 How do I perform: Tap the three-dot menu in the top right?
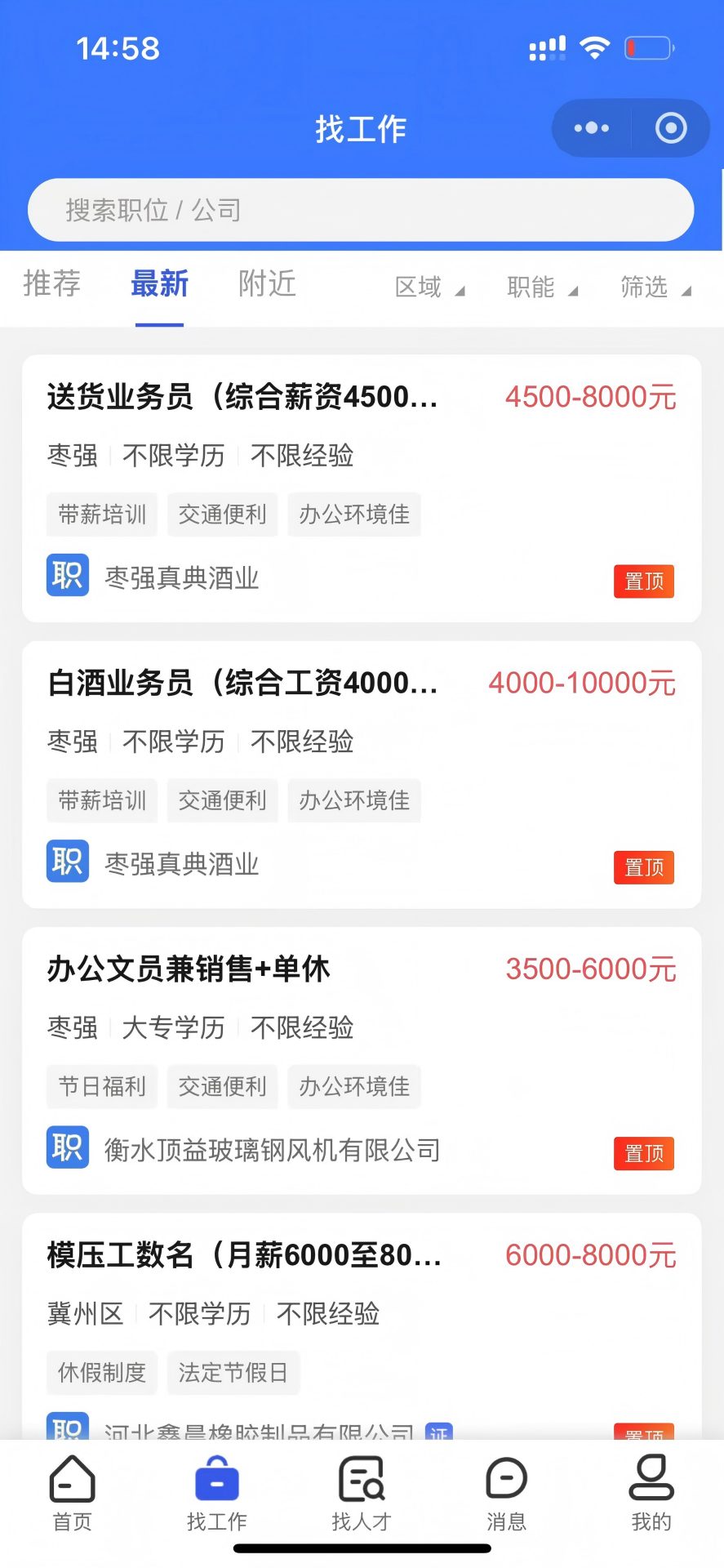[x=589, y=127]
